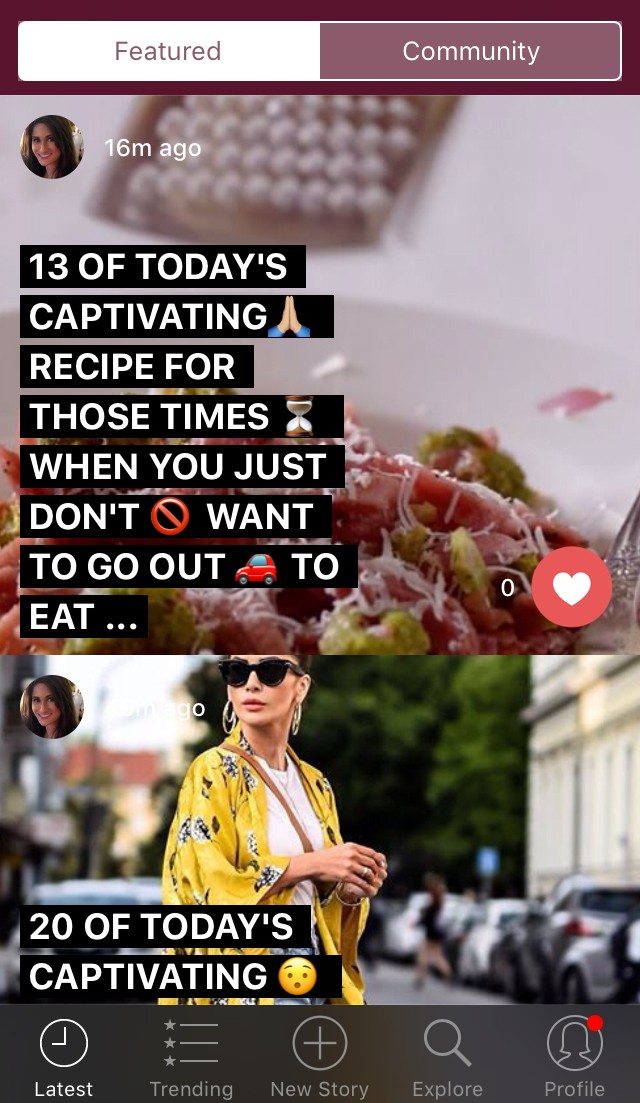640x1103 pixels.
Task: View author avatar on the 20 of today's story
Action: point(52,707)
